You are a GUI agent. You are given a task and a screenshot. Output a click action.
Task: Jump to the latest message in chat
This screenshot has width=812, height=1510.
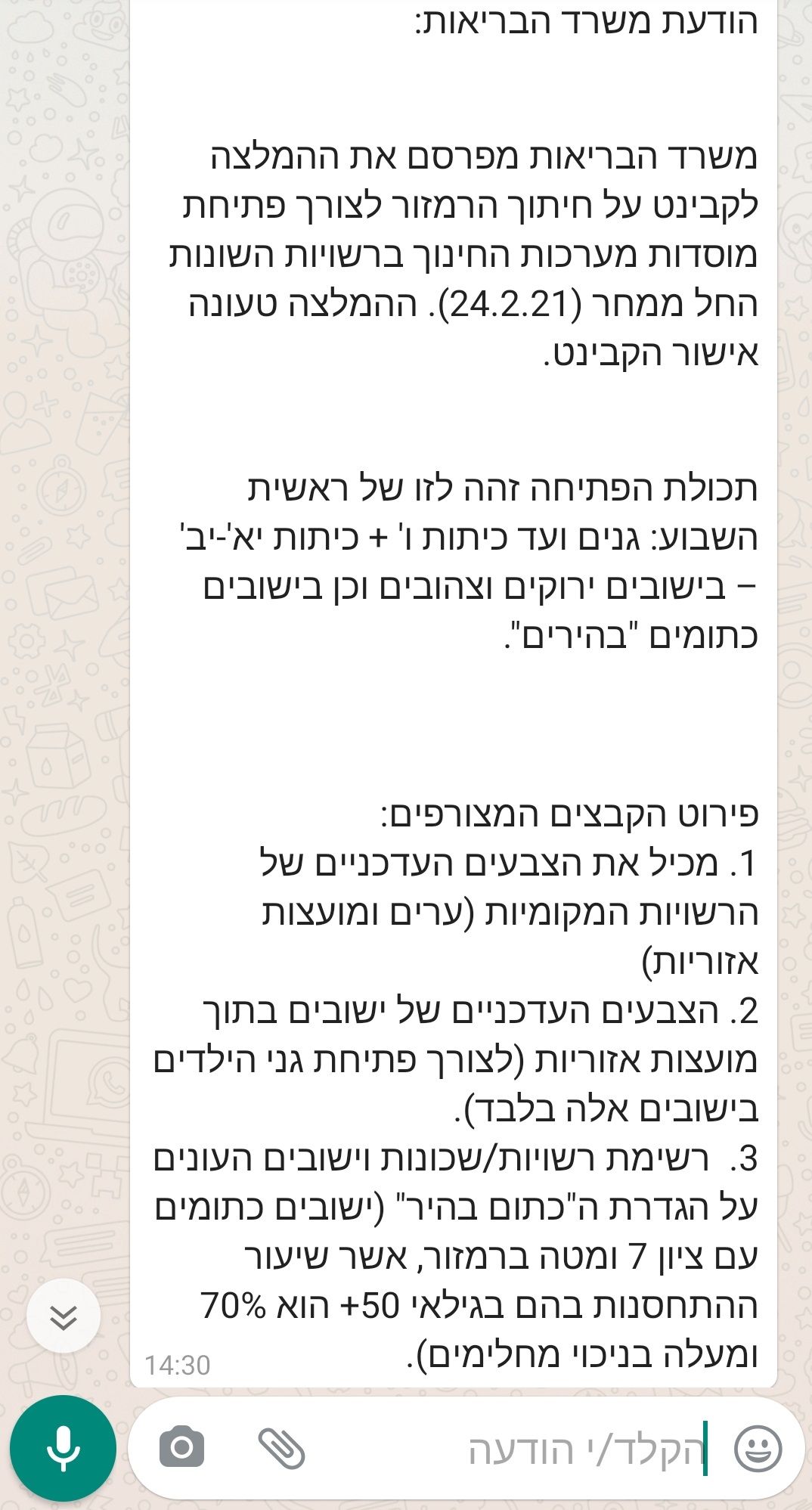[x=64, y=1316]
